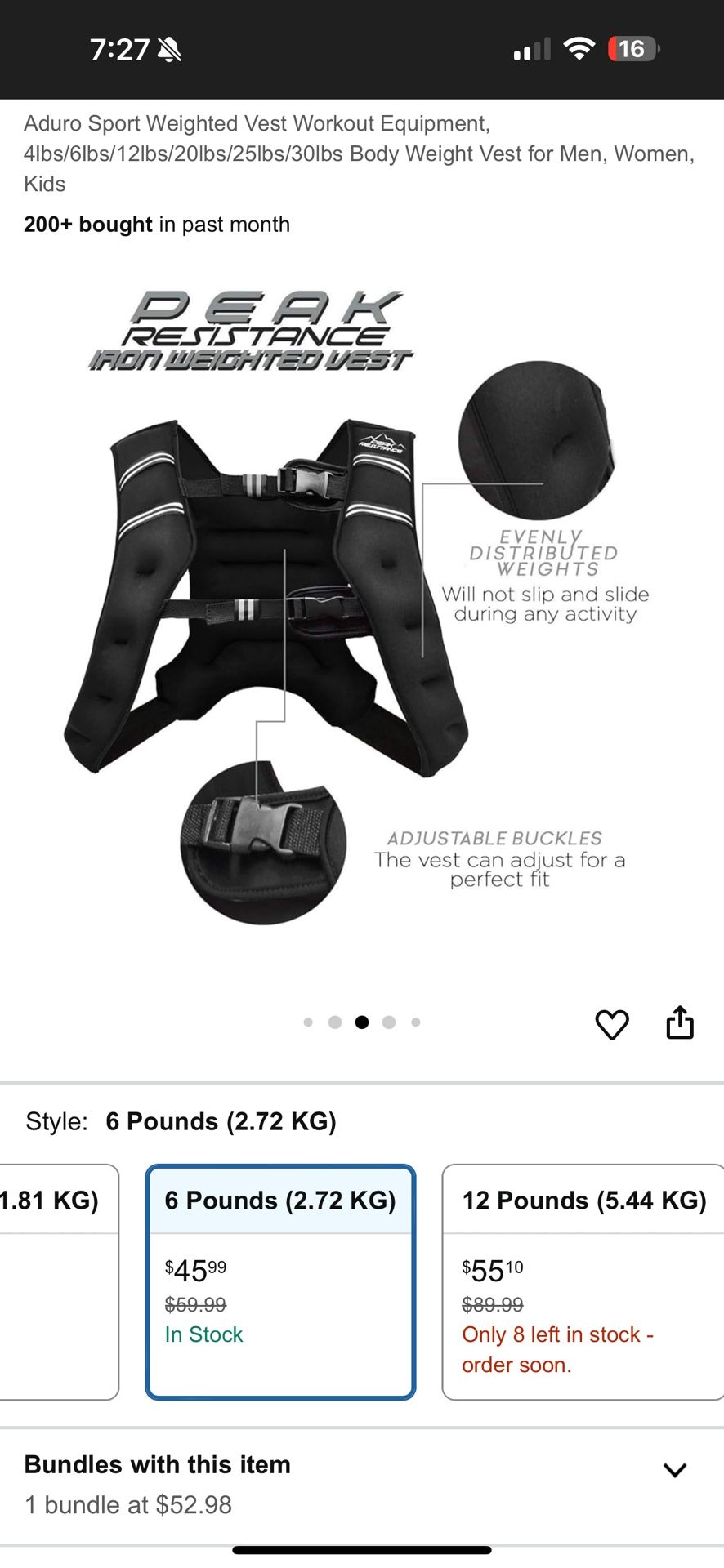Expand Bundles with this item
The width and height of the screenshot is (724, 1568).
point(674,1470)
